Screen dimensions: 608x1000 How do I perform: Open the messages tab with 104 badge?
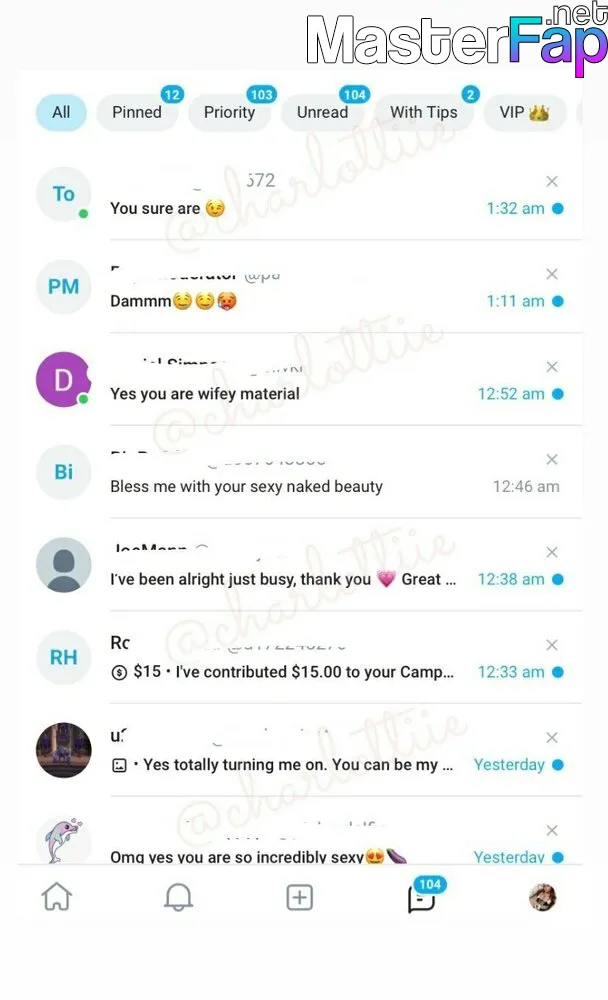424,895
